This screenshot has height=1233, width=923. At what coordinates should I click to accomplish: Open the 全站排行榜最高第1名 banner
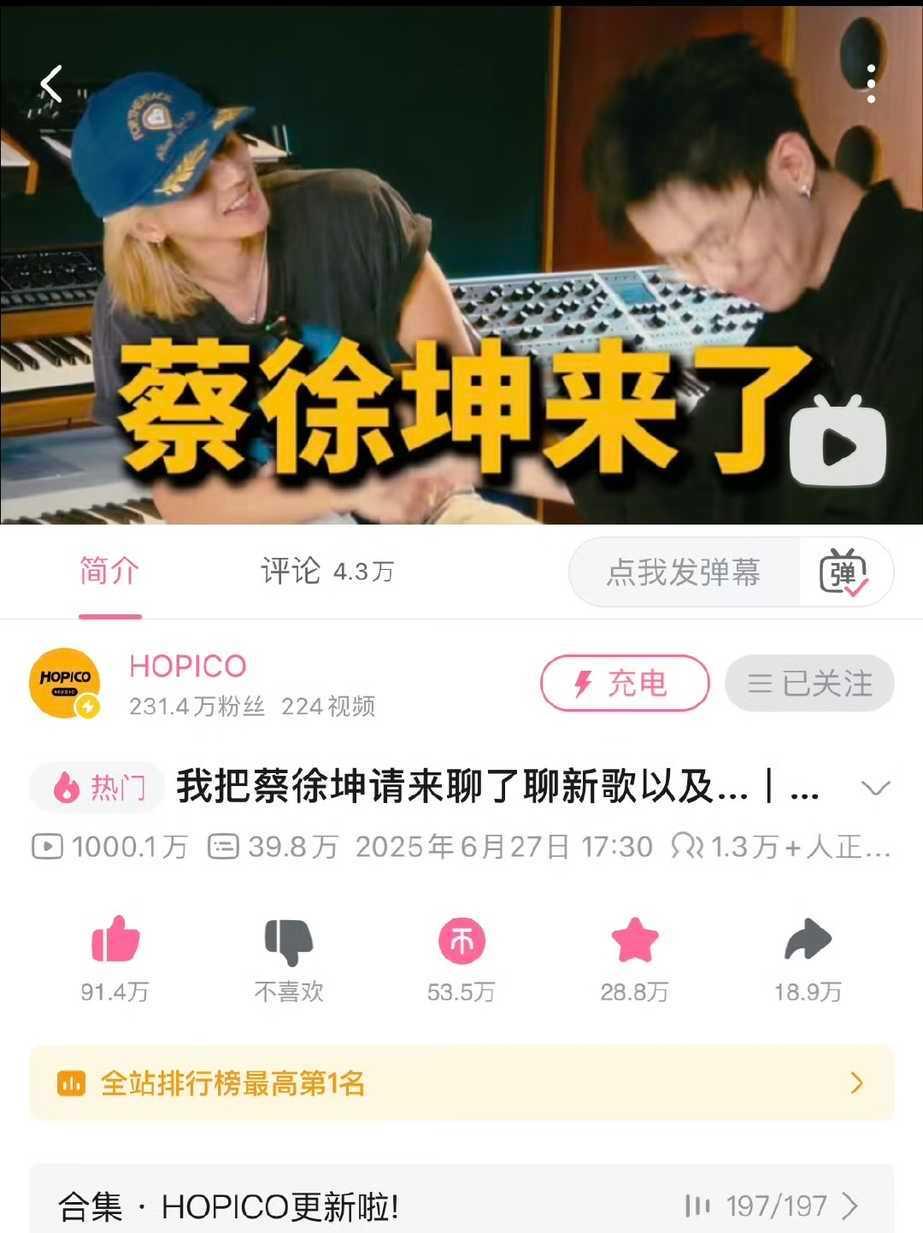(x=461, y=1083)
